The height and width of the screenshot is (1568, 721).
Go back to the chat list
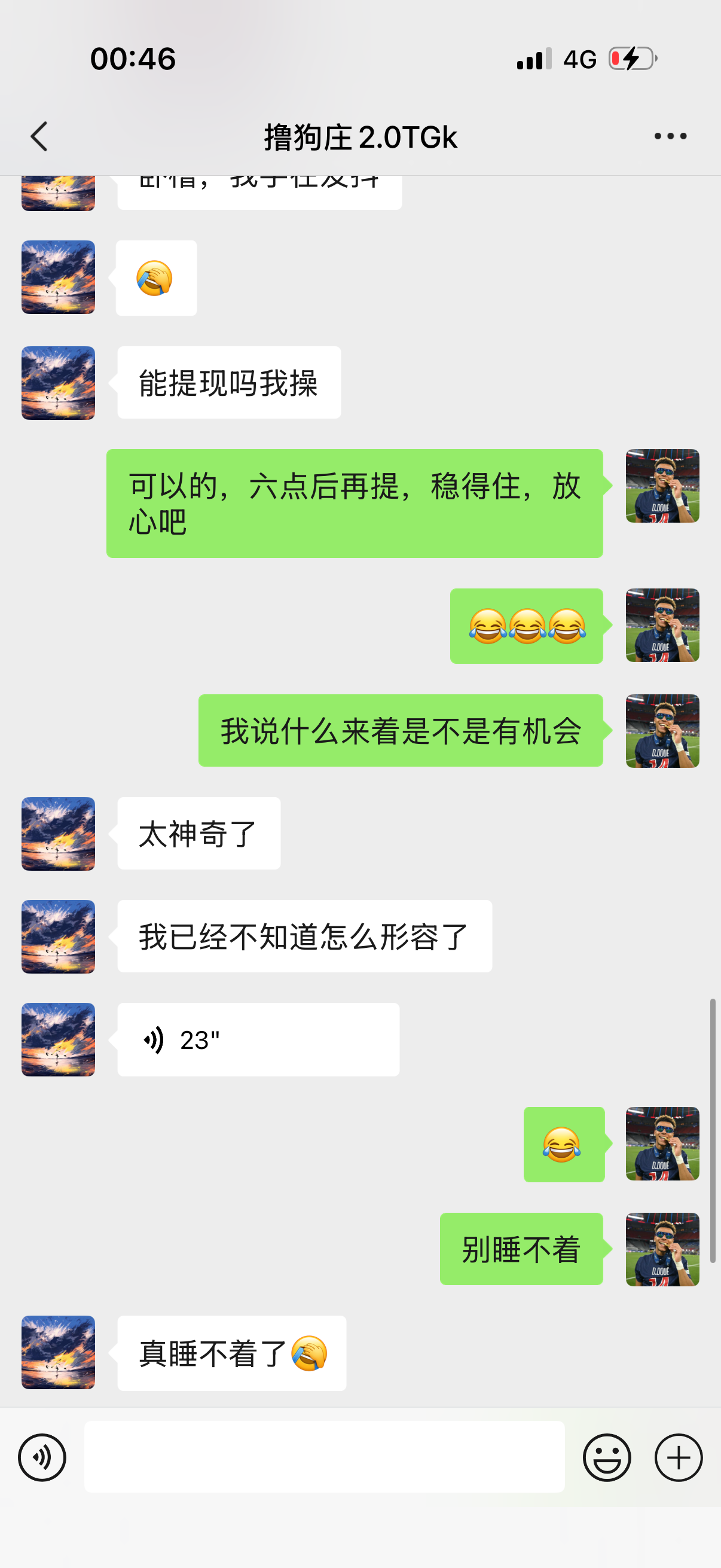tap(39, 136)
